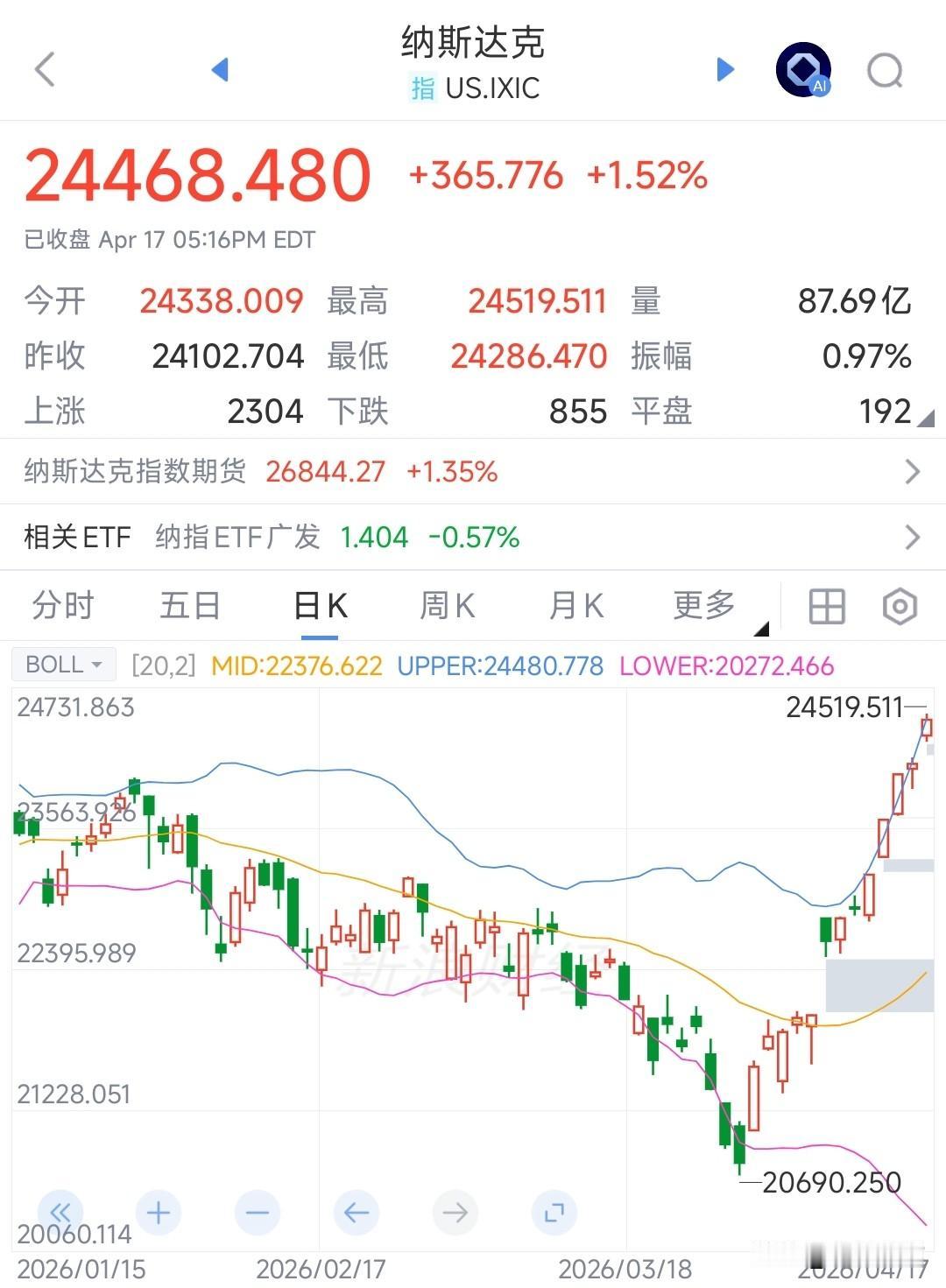The height and width of the screenshot is (1288, 946).
Task: Open 相关ETF 纳指ETF广发 row
Action: (473, 536)
